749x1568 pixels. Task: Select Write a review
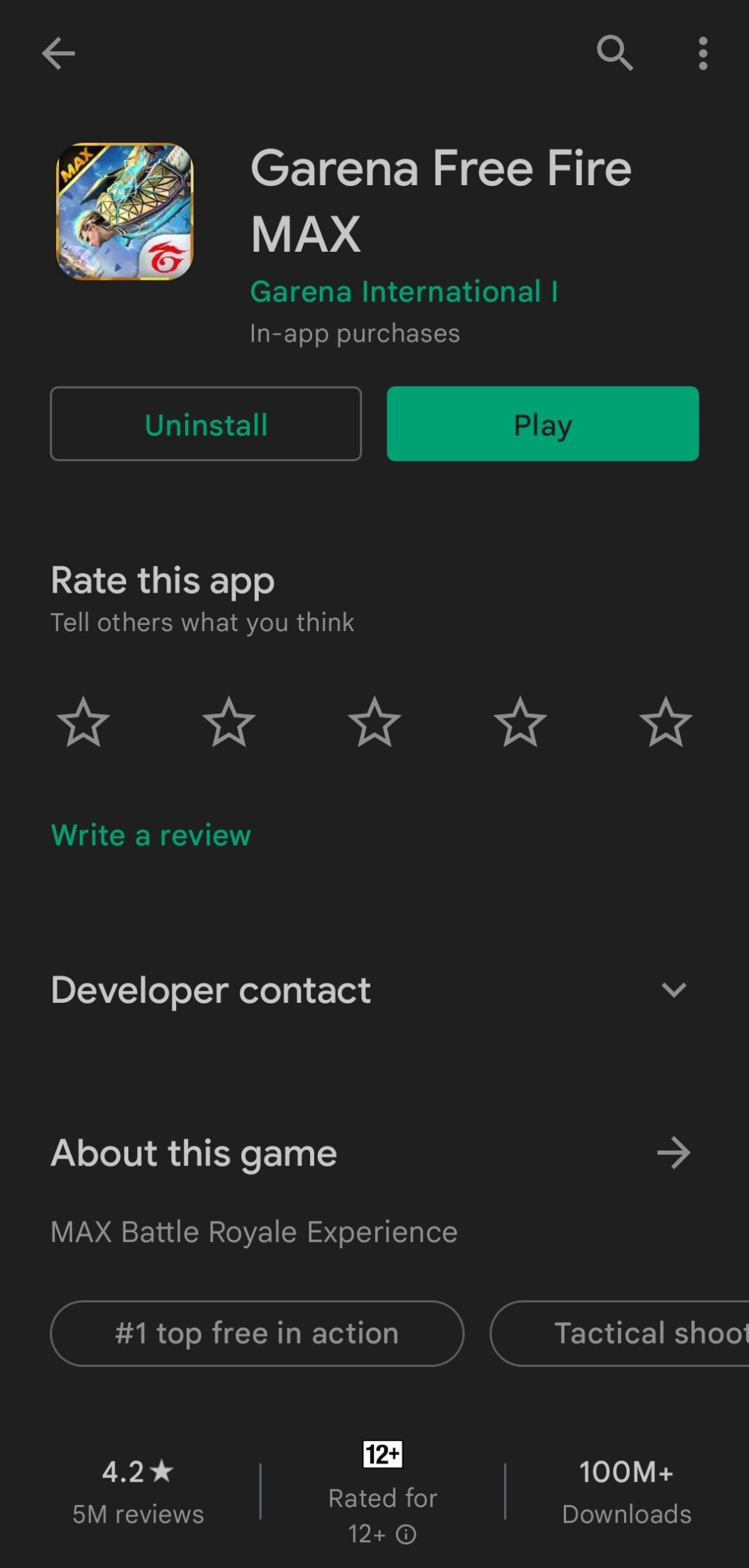(x=149, y=834)
